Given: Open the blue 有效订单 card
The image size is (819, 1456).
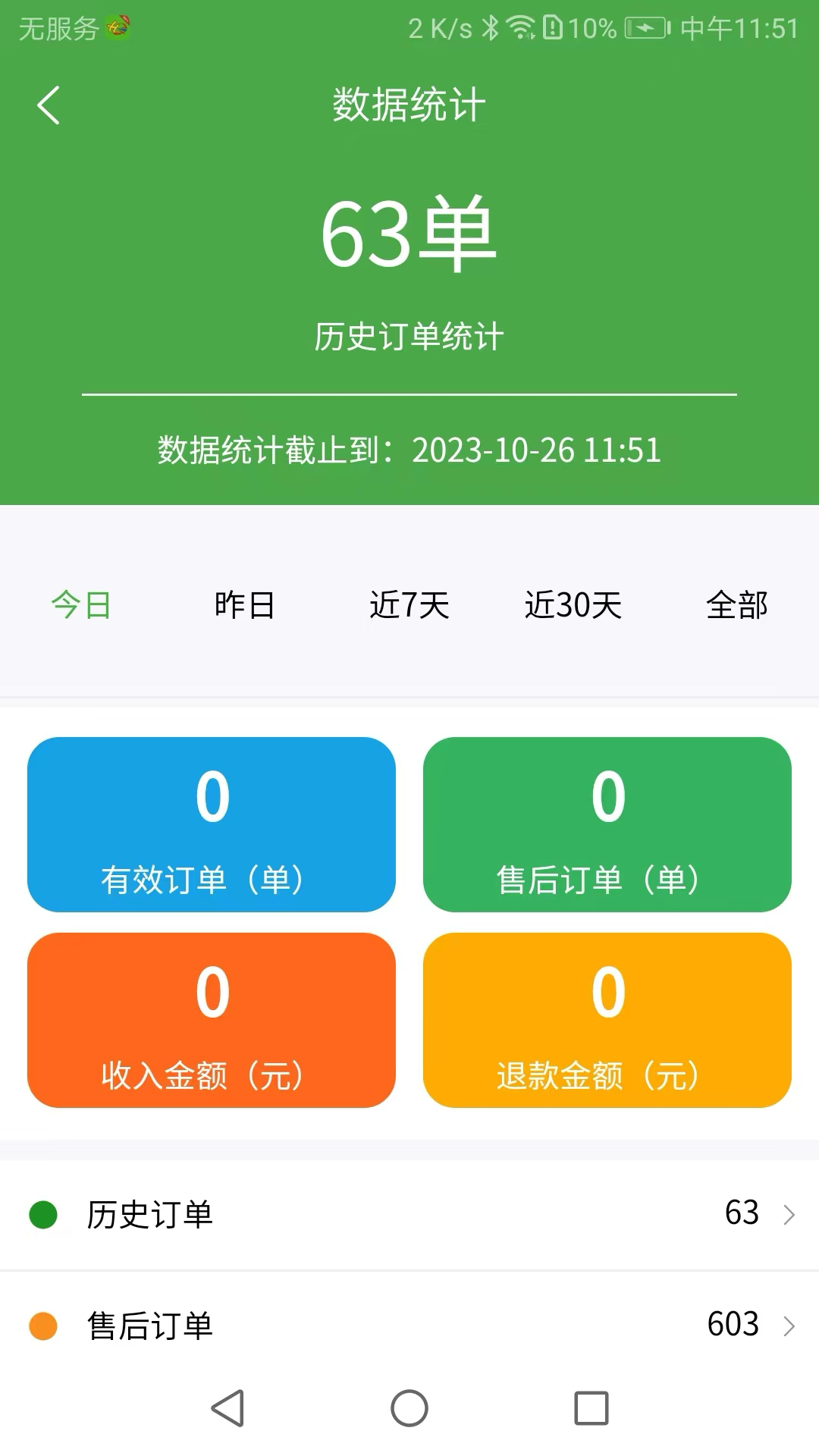Looking at the screenshot, I should (x=211, y=826).
